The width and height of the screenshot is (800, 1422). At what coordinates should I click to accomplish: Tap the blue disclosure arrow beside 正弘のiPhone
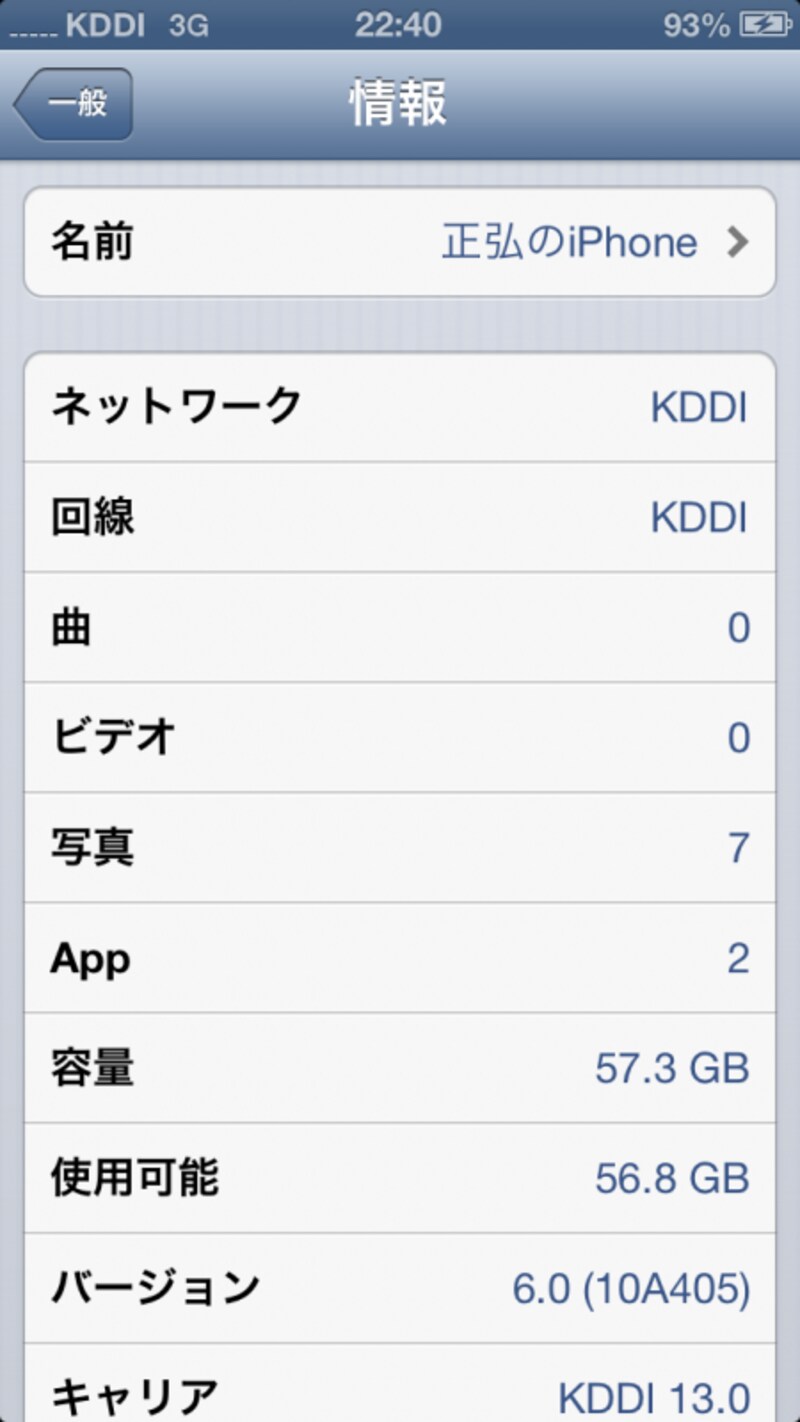pos(740,242)
